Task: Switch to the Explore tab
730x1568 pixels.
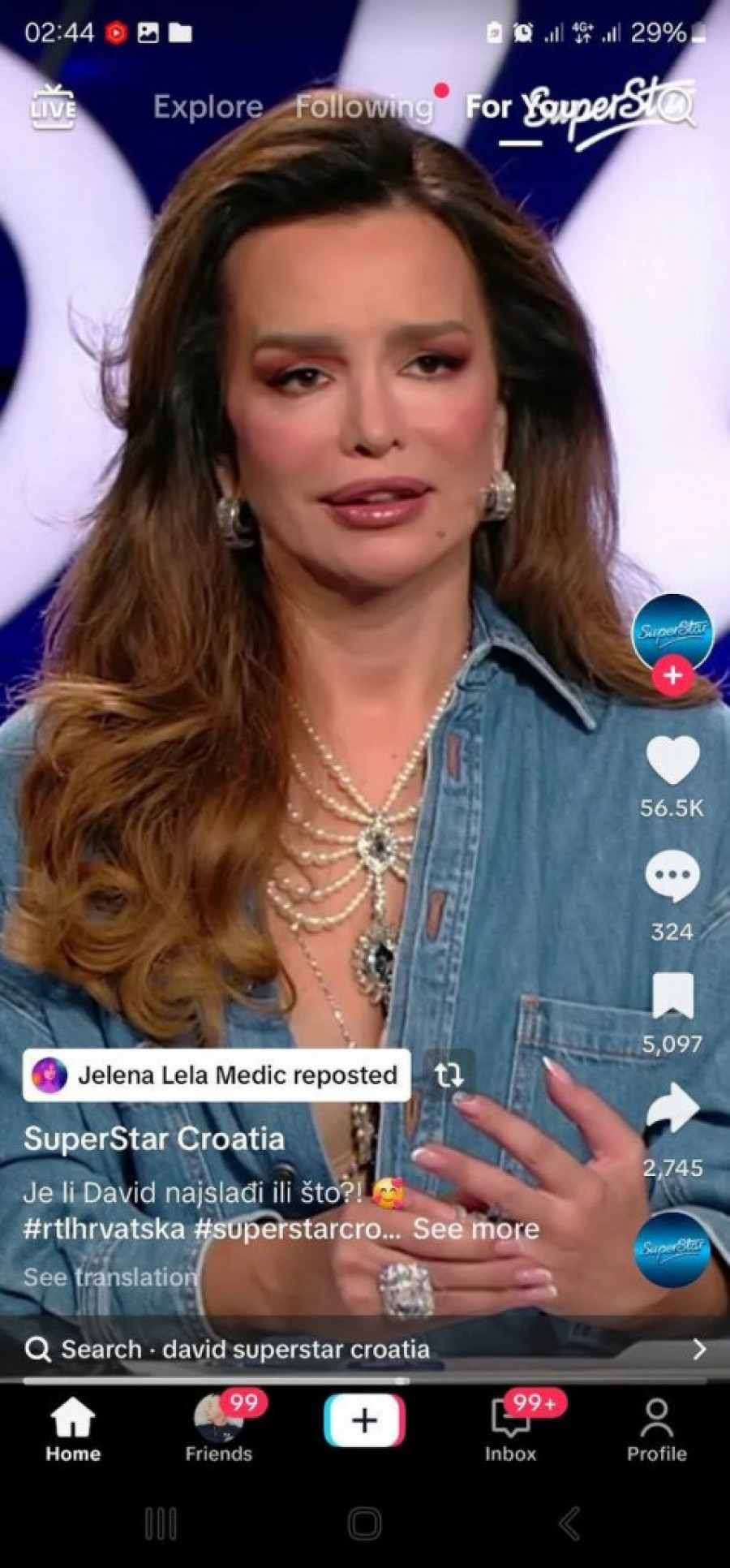Action: [208, 106]
